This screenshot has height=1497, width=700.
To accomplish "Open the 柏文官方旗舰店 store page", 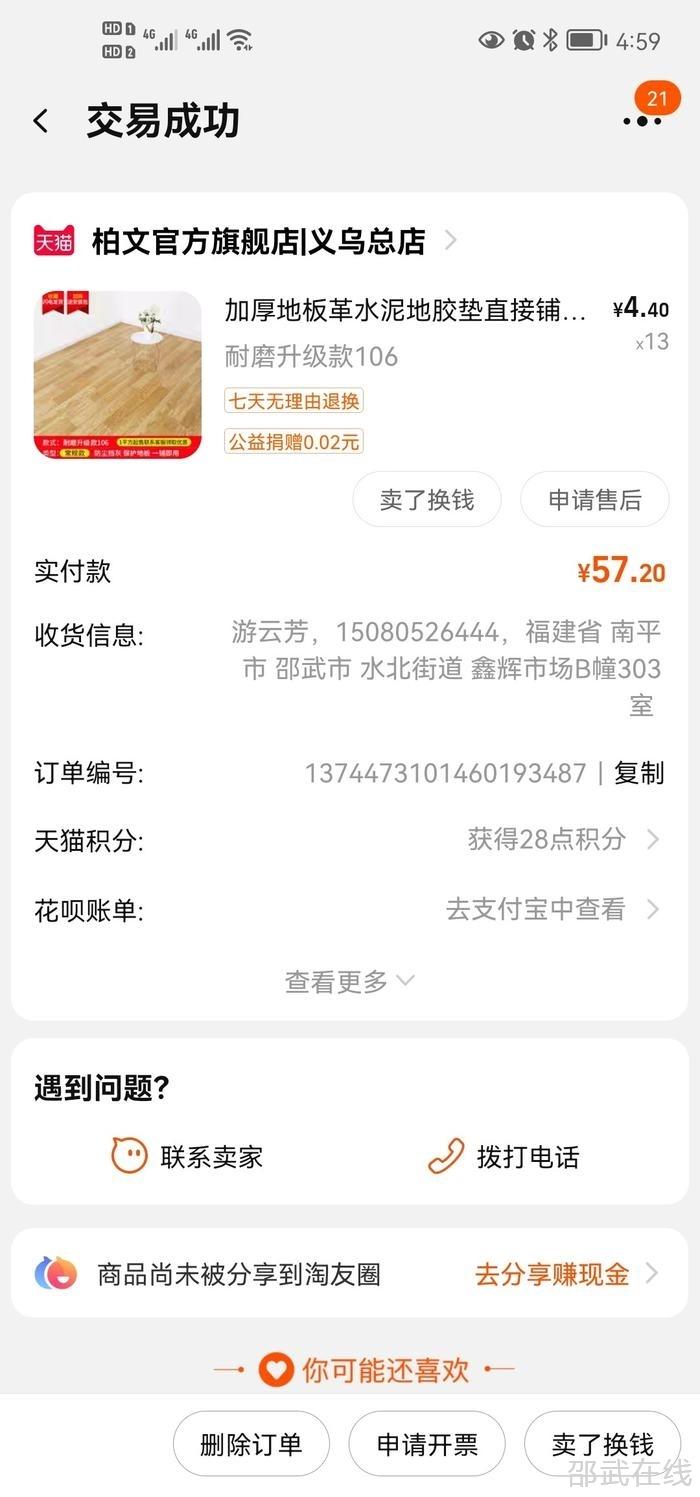I will click(258, 241).
